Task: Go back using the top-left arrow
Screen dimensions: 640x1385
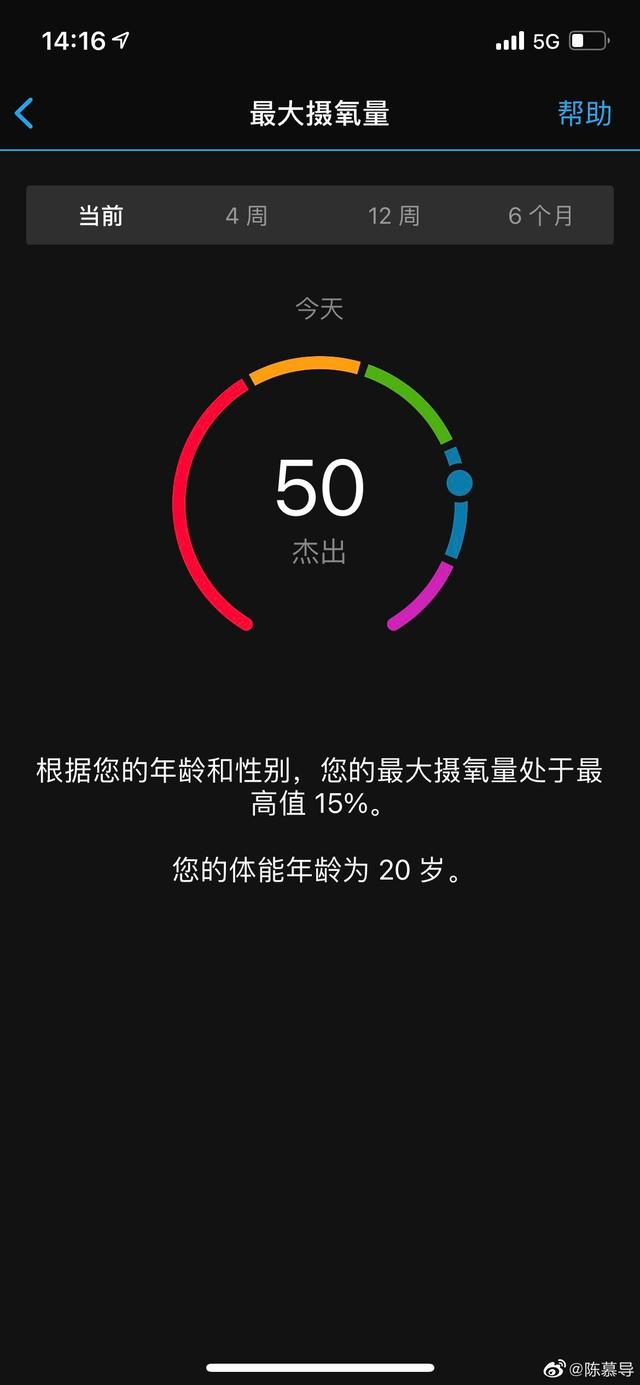Action: pyautogui.click(x=25, y=113)
